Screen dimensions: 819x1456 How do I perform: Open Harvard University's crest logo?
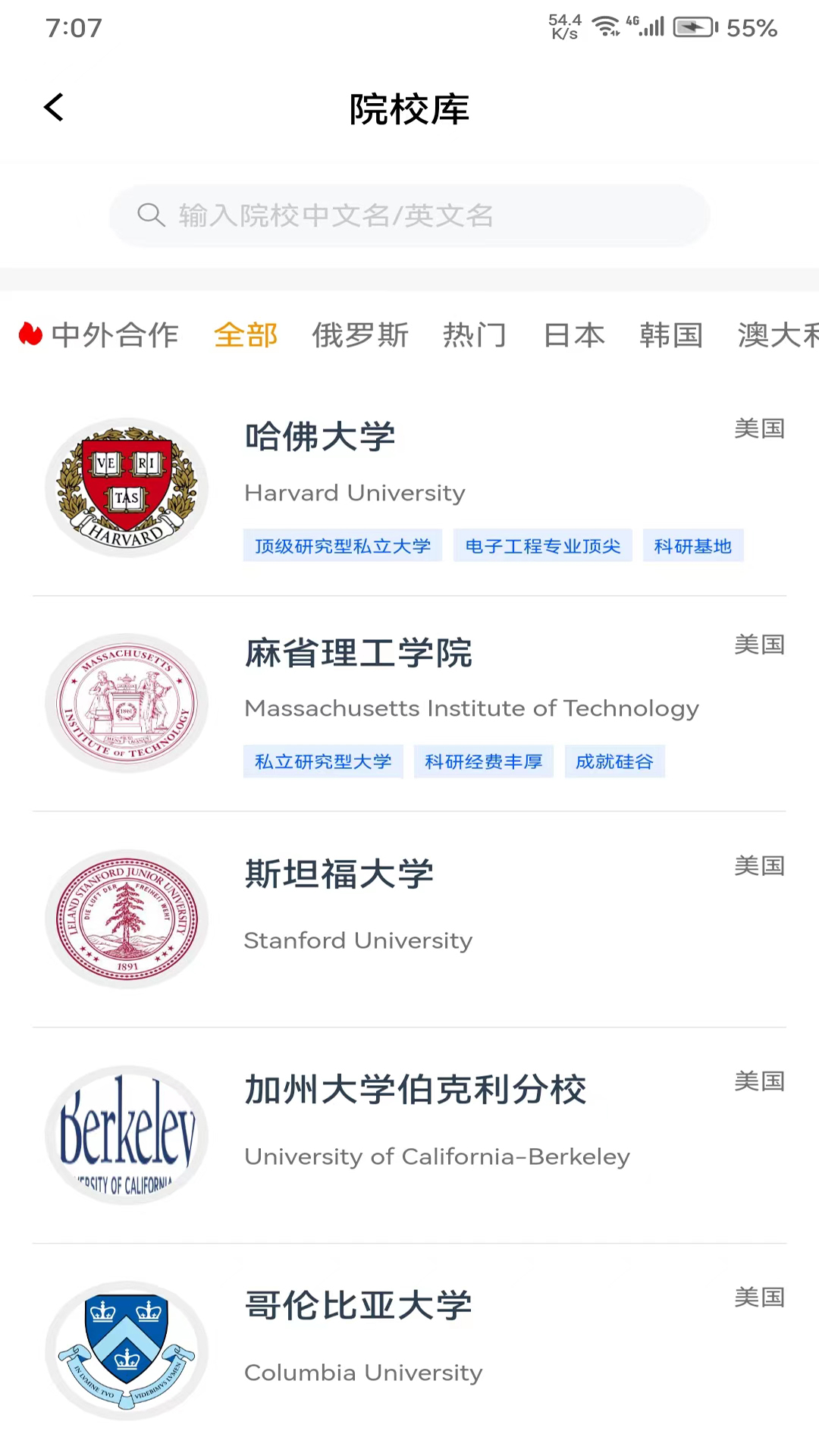(126, 488)
